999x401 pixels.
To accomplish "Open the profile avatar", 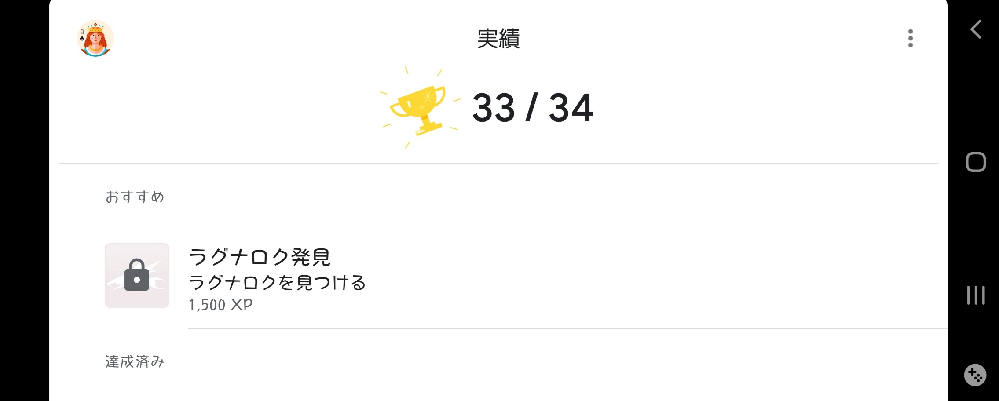I will click(96, 39).
